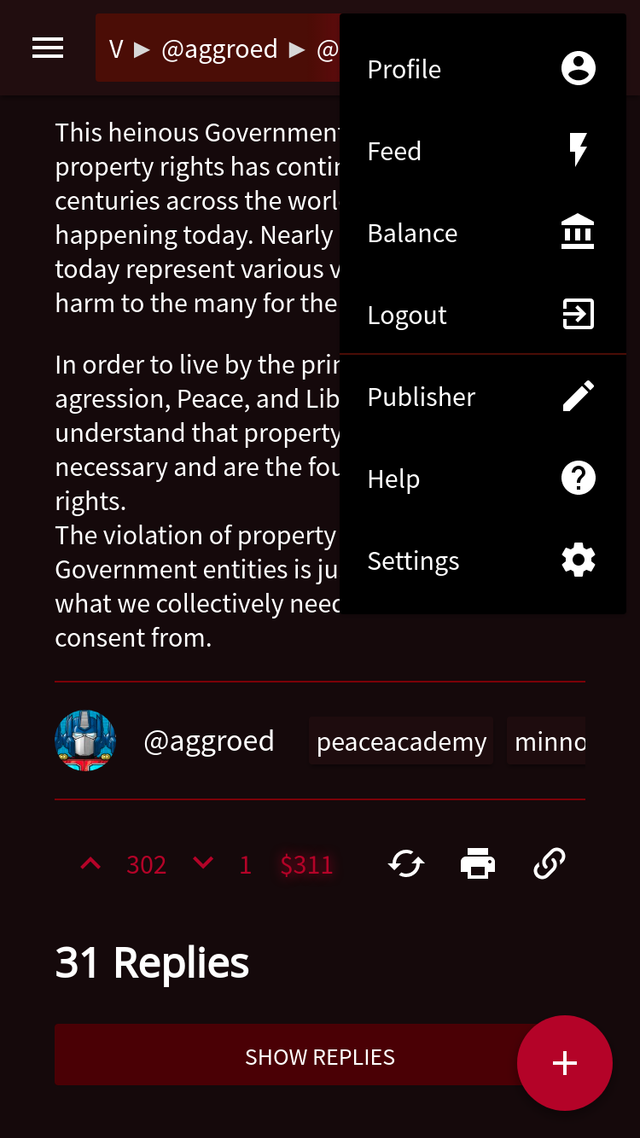Upvote this post
Image resolution: width=640 pixels, height=1138 pixels.
(x=90, y=864)
